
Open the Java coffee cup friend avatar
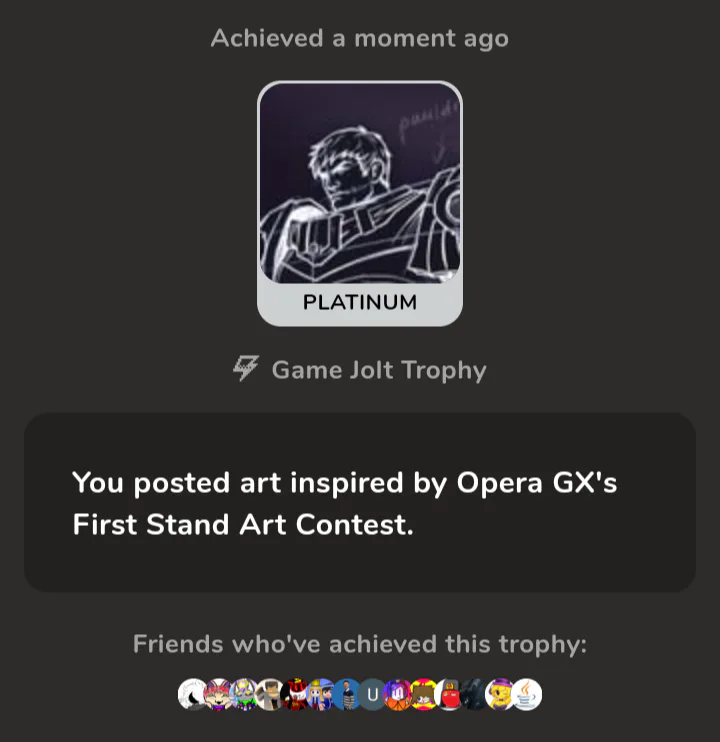pos(527,694)
